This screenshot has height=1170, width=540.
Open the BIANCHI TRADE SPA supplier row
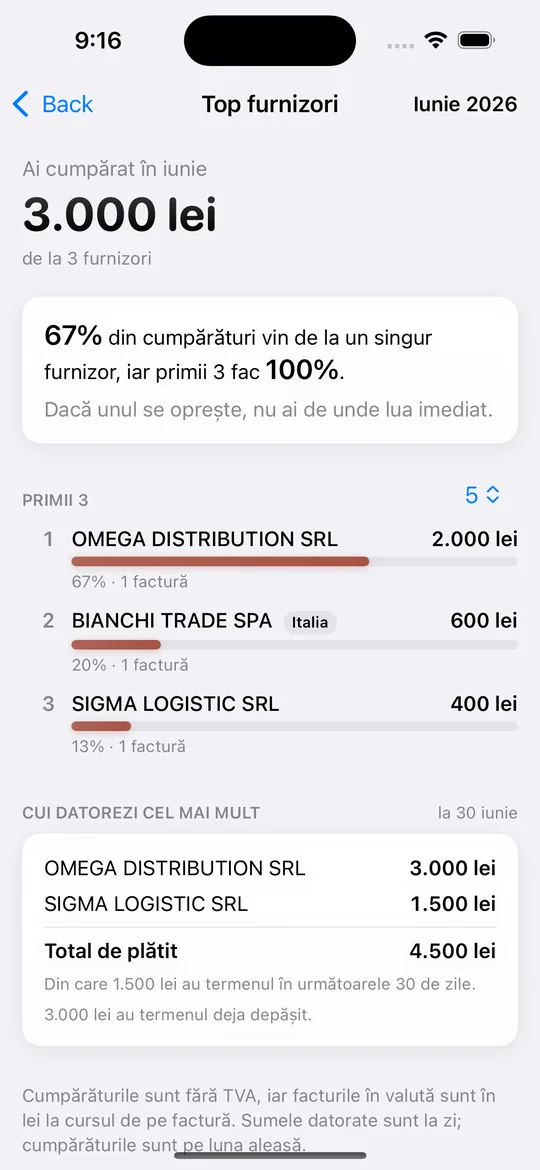coord(270,641)
